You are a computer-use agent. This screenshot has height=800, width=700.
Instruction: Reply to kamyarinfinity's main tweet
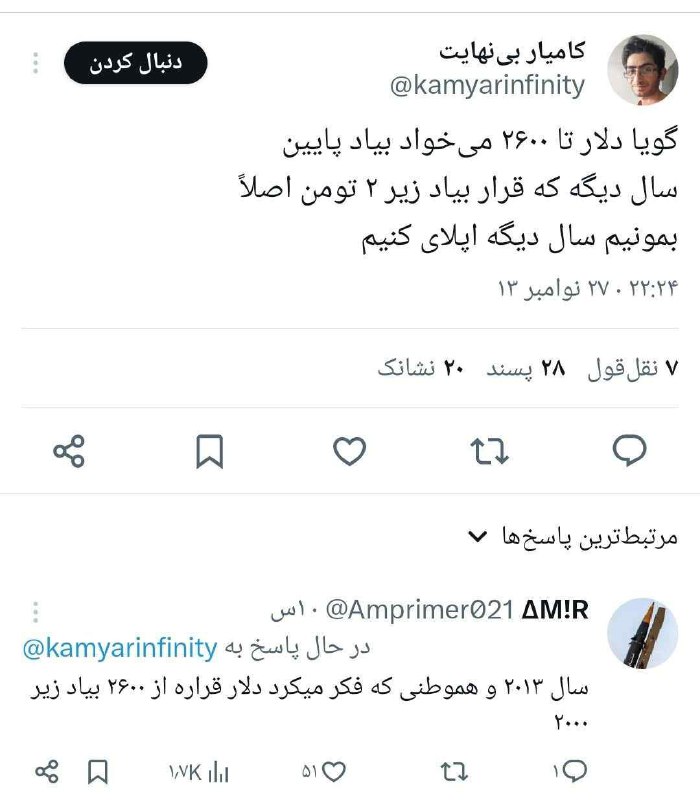tap(629, 452)
